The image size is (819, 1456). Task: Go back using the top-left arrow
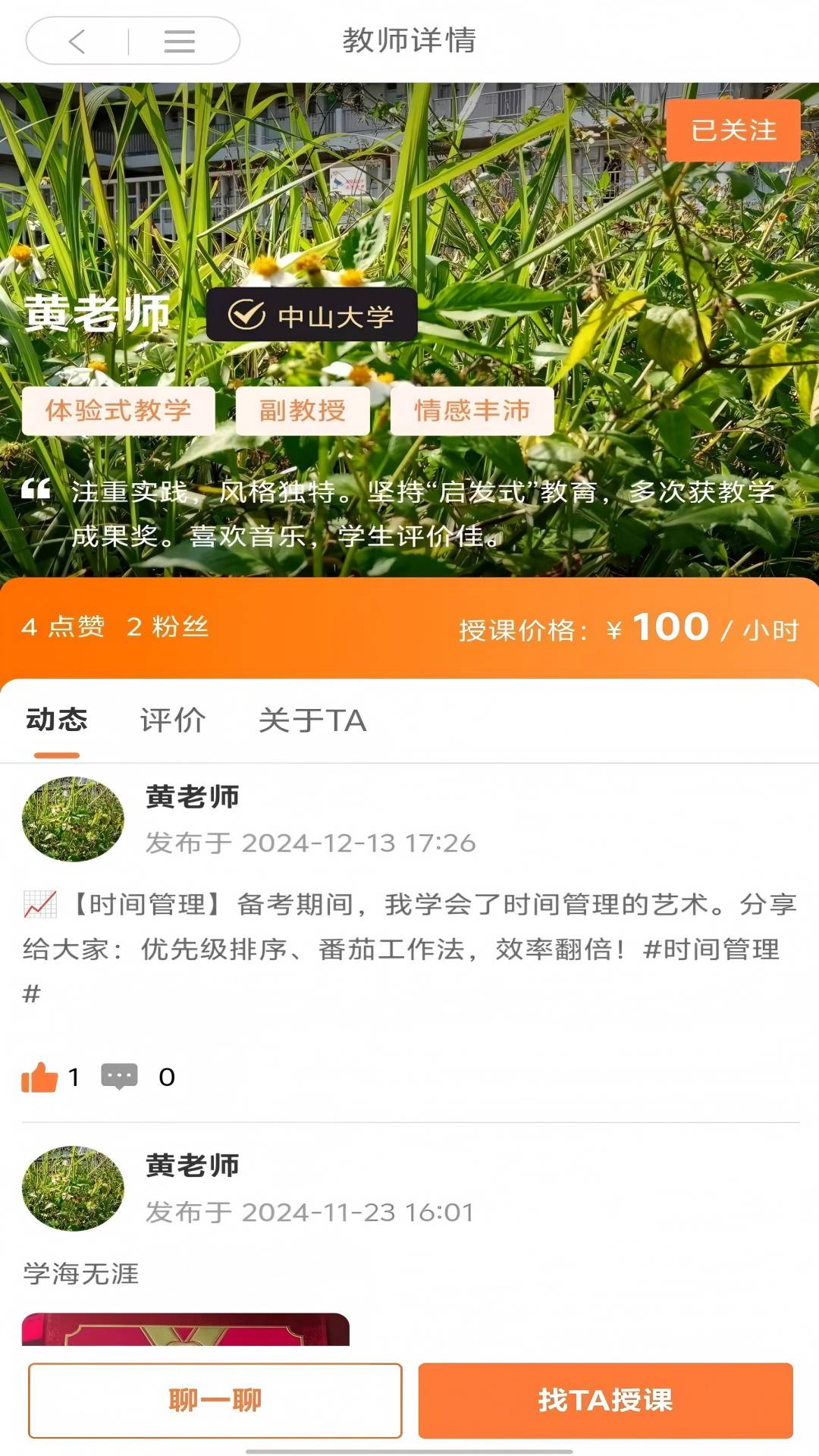tap(77, 41)
